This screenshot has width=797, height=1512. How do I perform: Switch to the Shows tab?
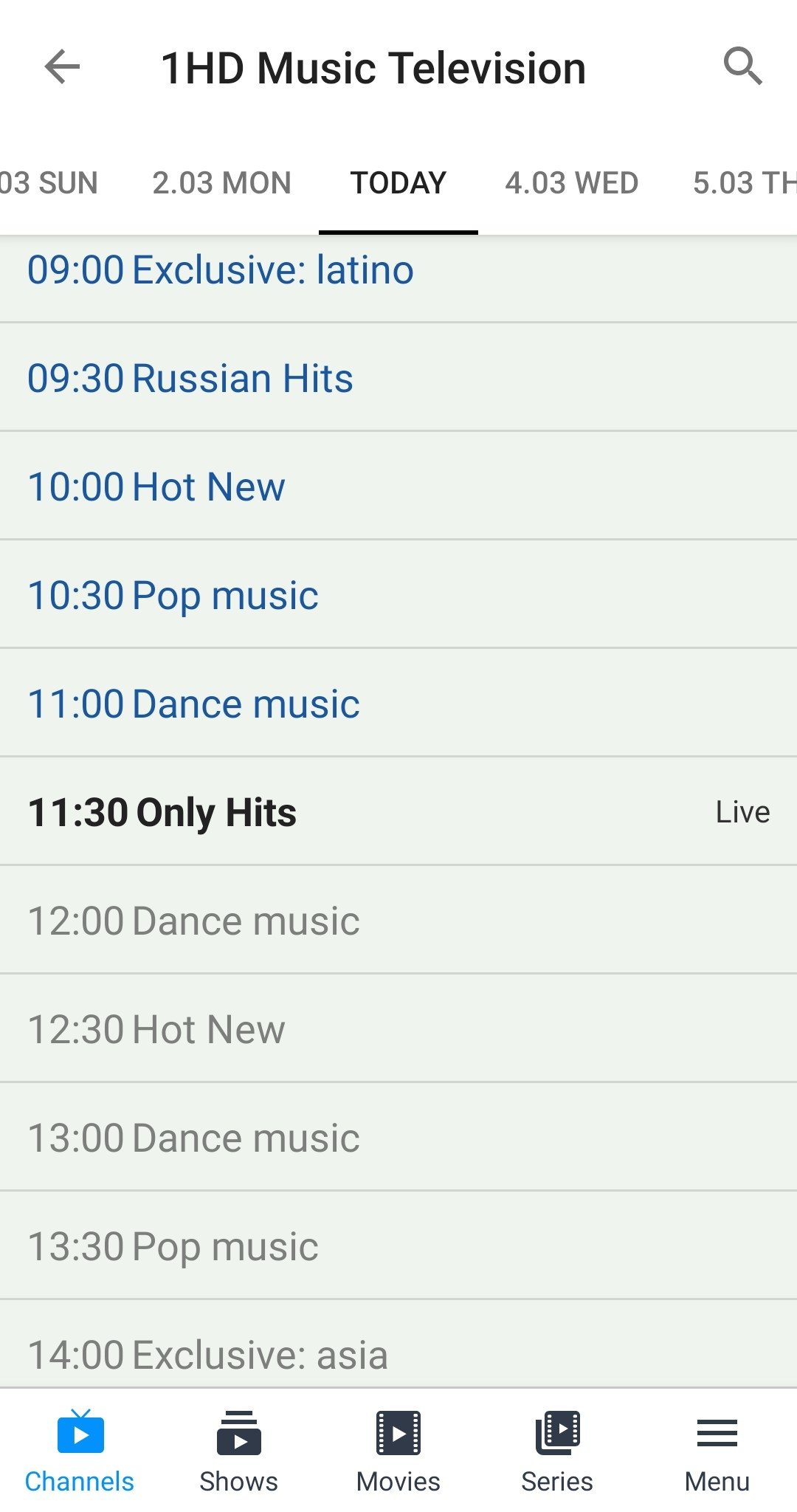238,1451
